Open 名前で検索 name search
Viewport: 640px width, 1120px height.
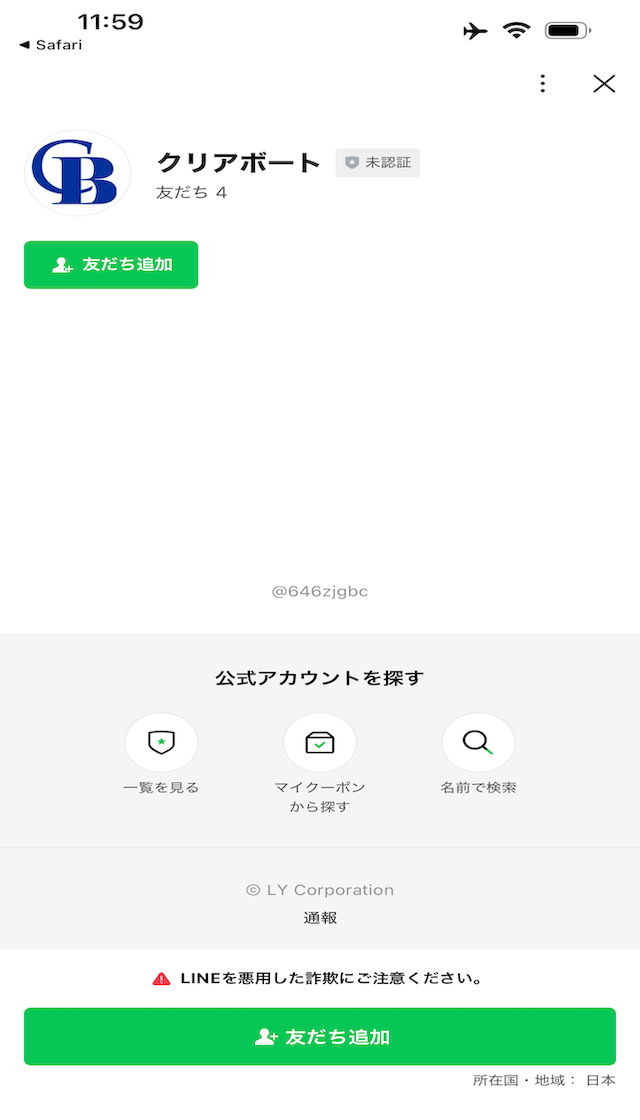click(478, 743)
